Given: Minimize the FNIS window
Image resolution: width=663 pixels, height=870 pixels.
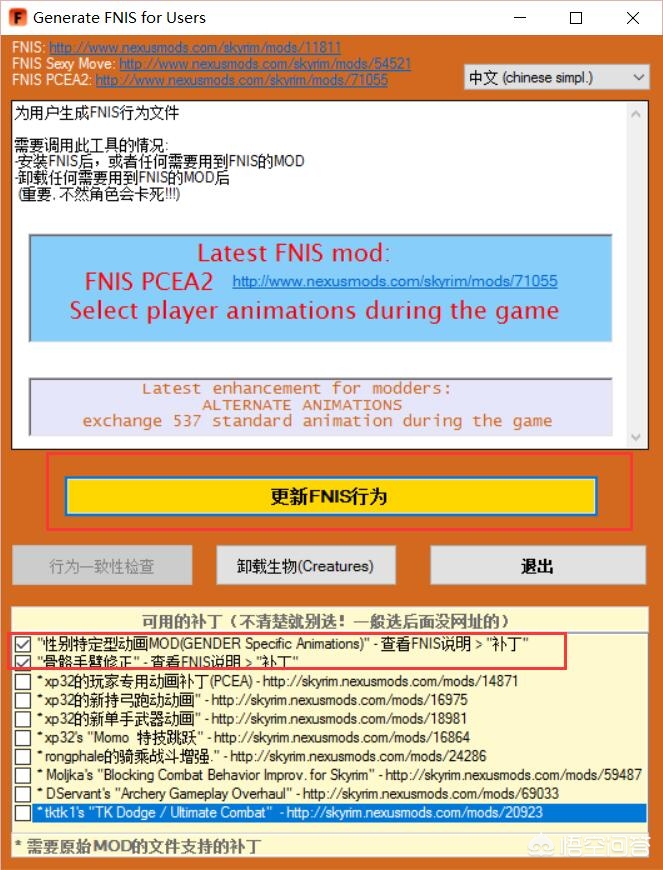Looking at the screenshot, I should [521, 17].
